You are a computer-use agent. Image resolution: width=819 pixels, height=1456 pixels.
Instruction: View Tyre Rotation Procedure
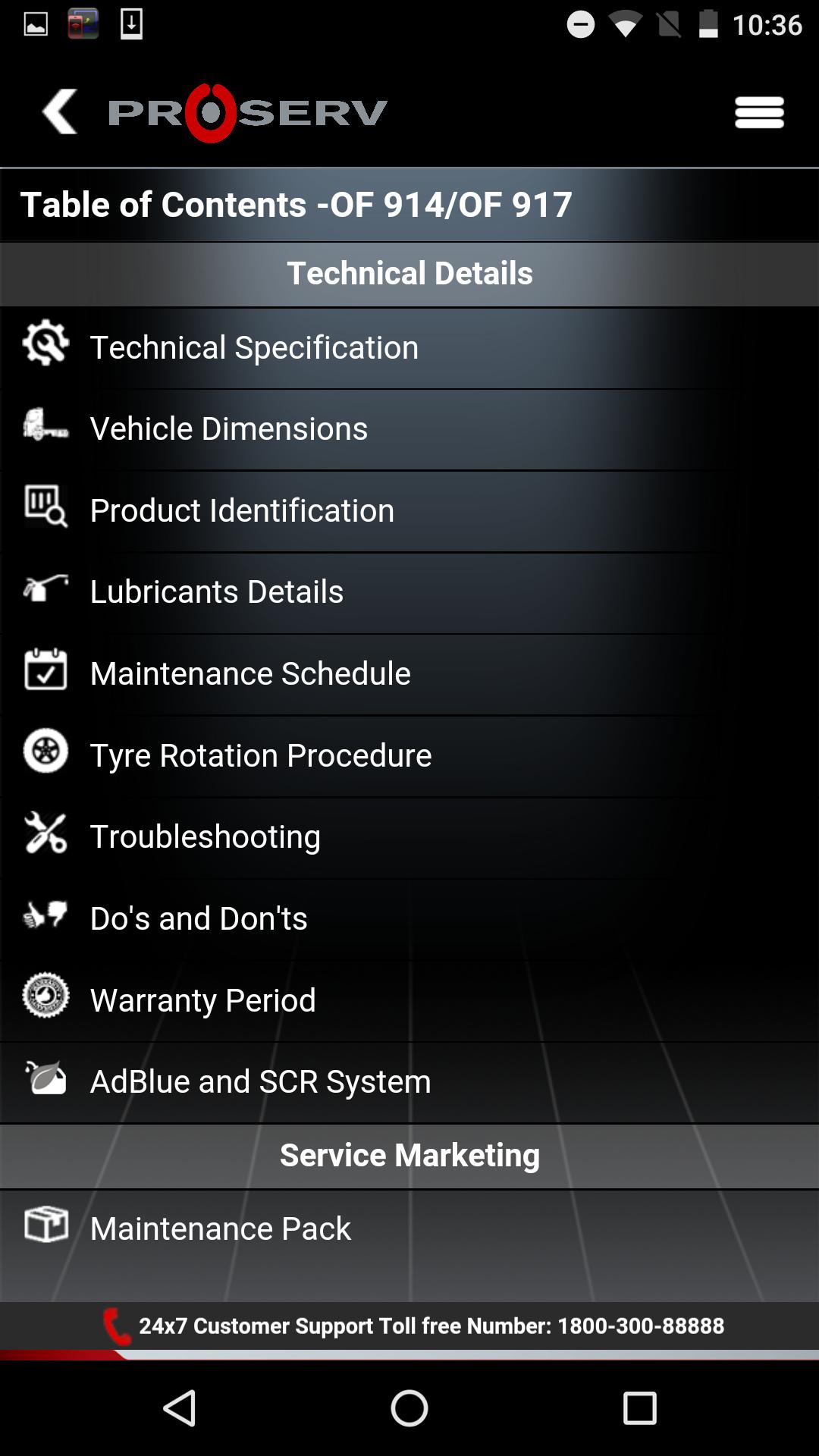click(261, 755)
